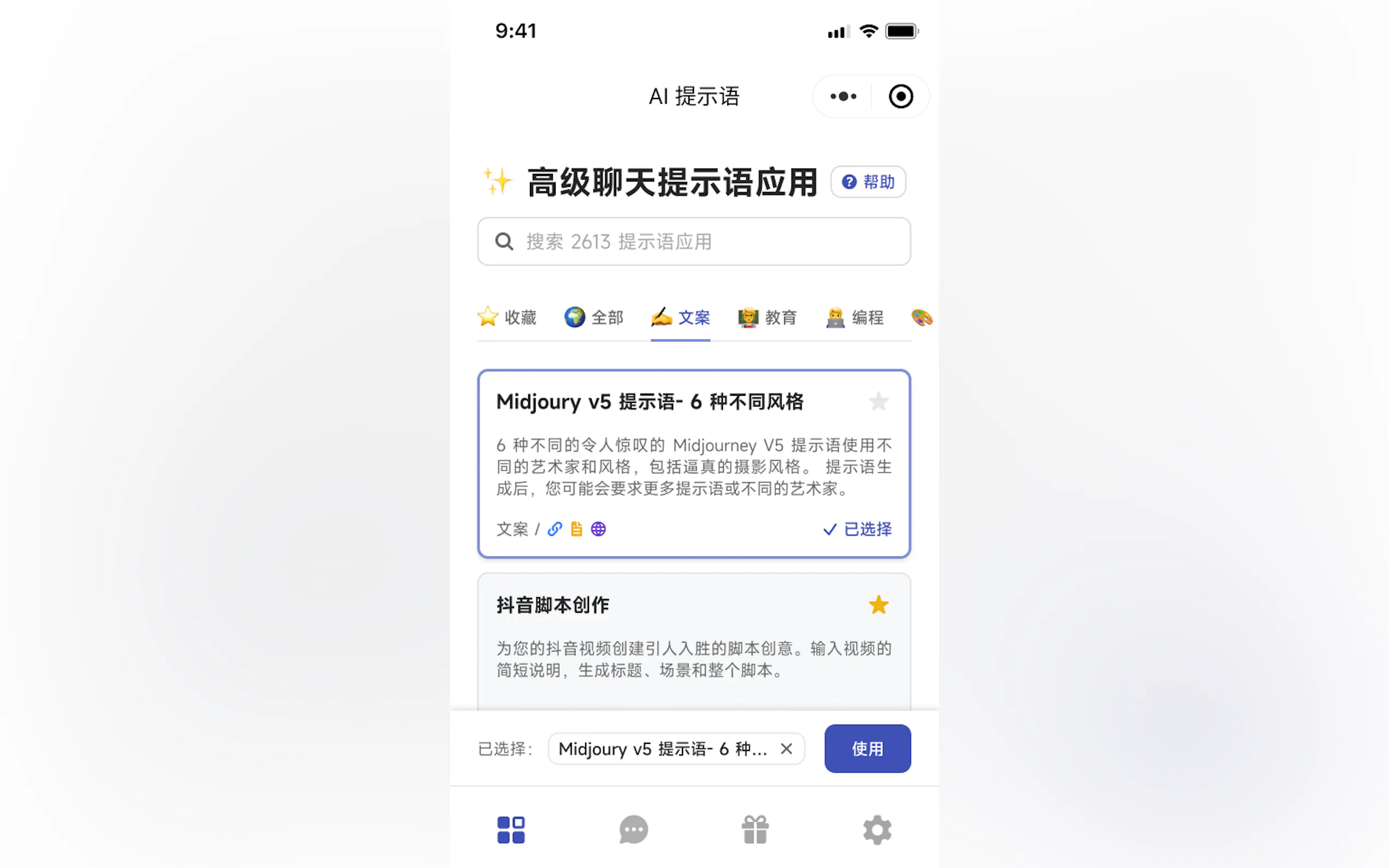Screen dimensions: 1389x868
Task: Tap the document icon in Midjoury card
Action: click(x=576, y=529)
